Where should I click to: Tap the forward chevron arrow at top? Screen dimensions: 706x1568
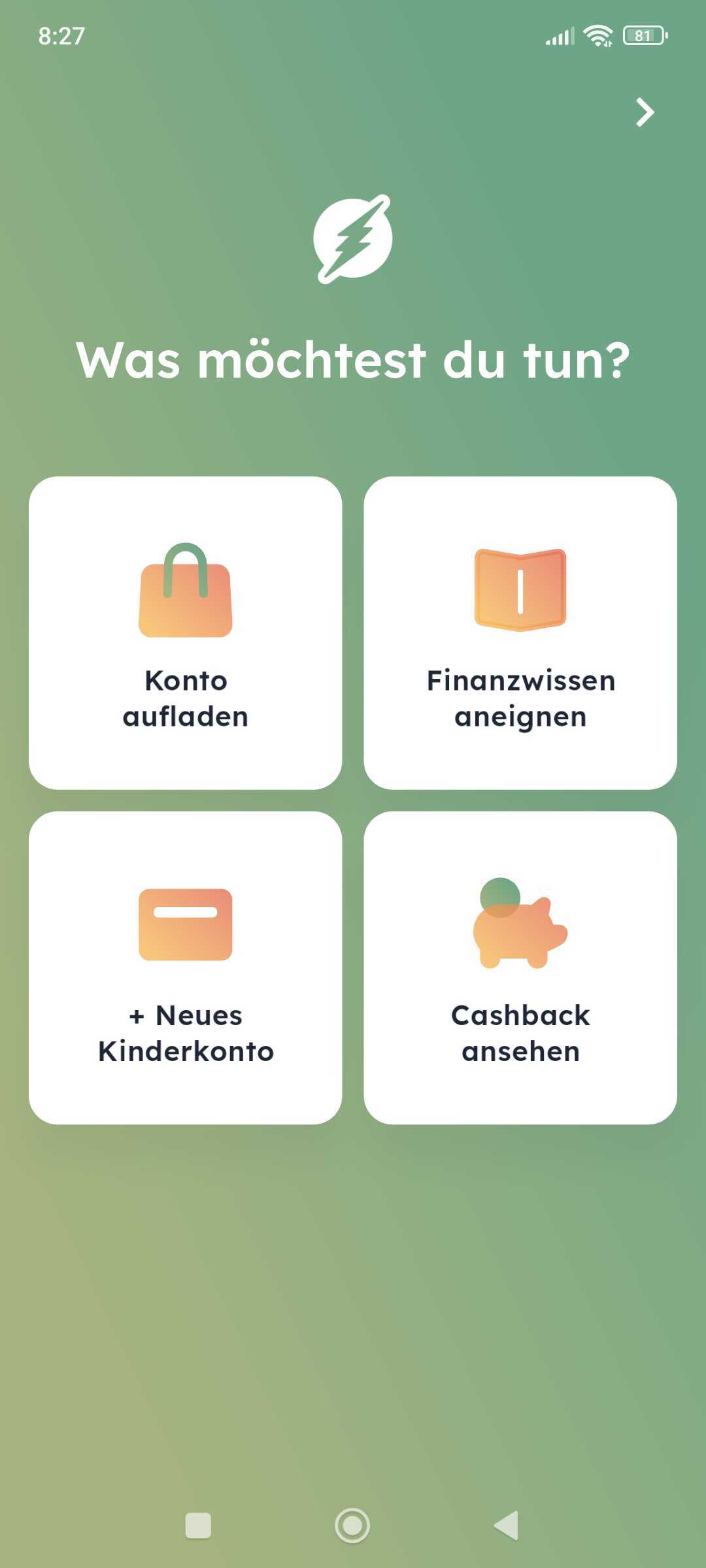coord(645,112)
